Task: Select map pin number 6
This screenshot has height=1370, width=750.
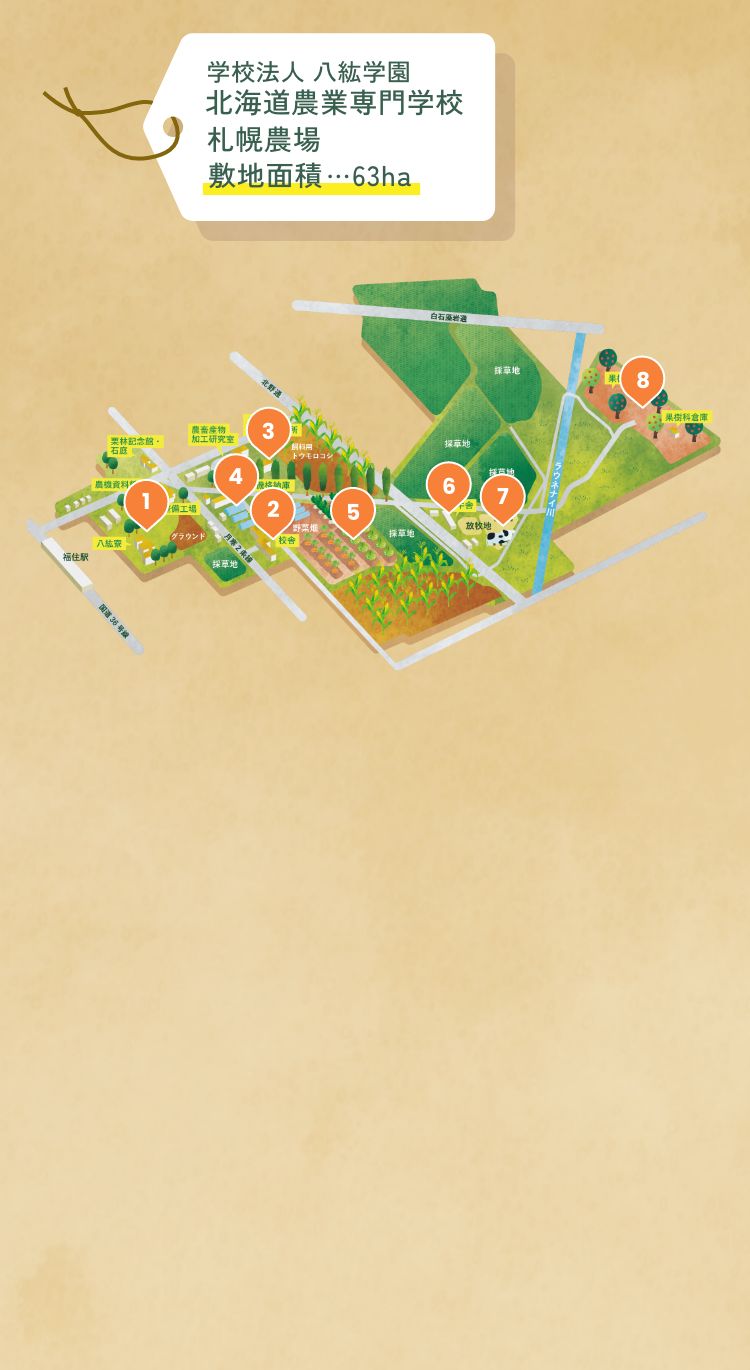Action: tap(448, 485)
